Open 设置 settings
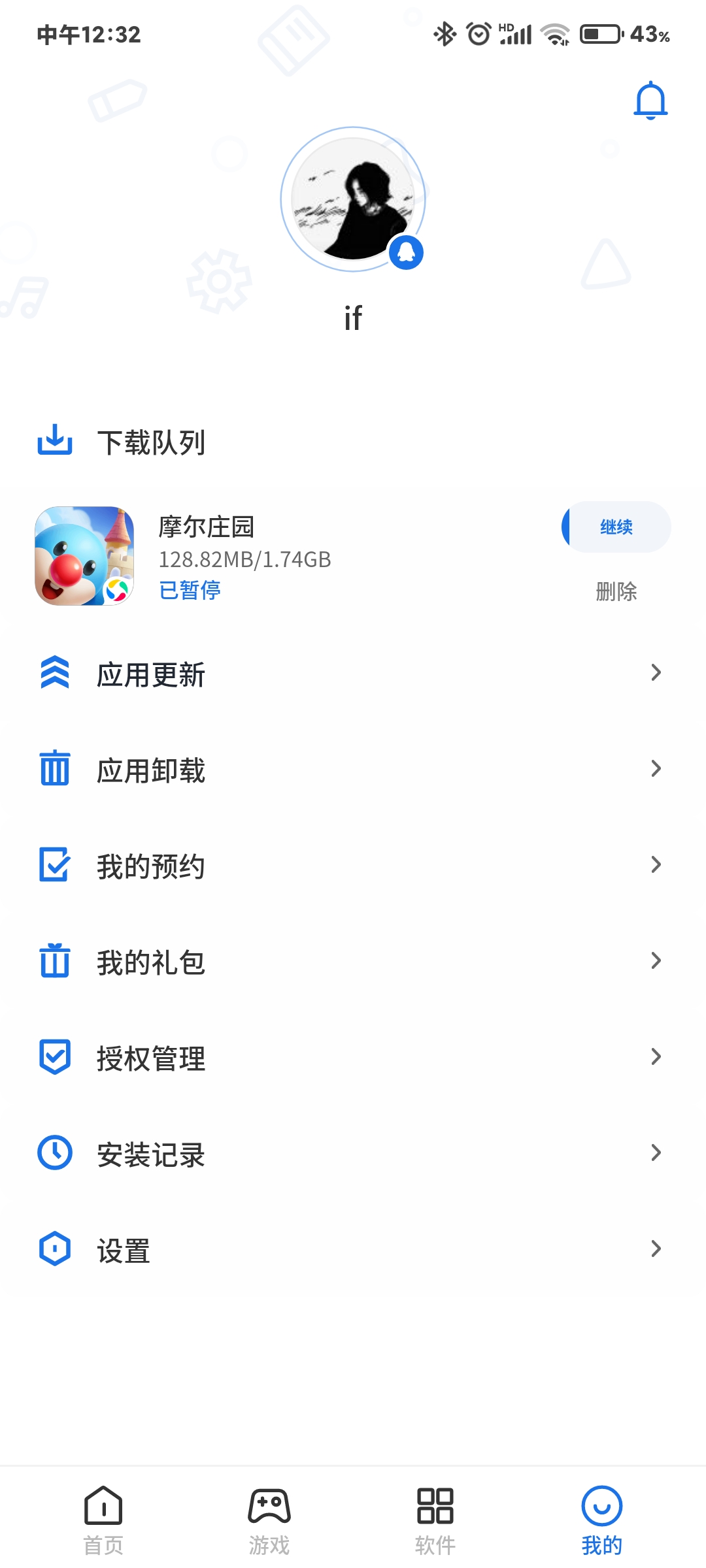 (x=353, y=1250)
